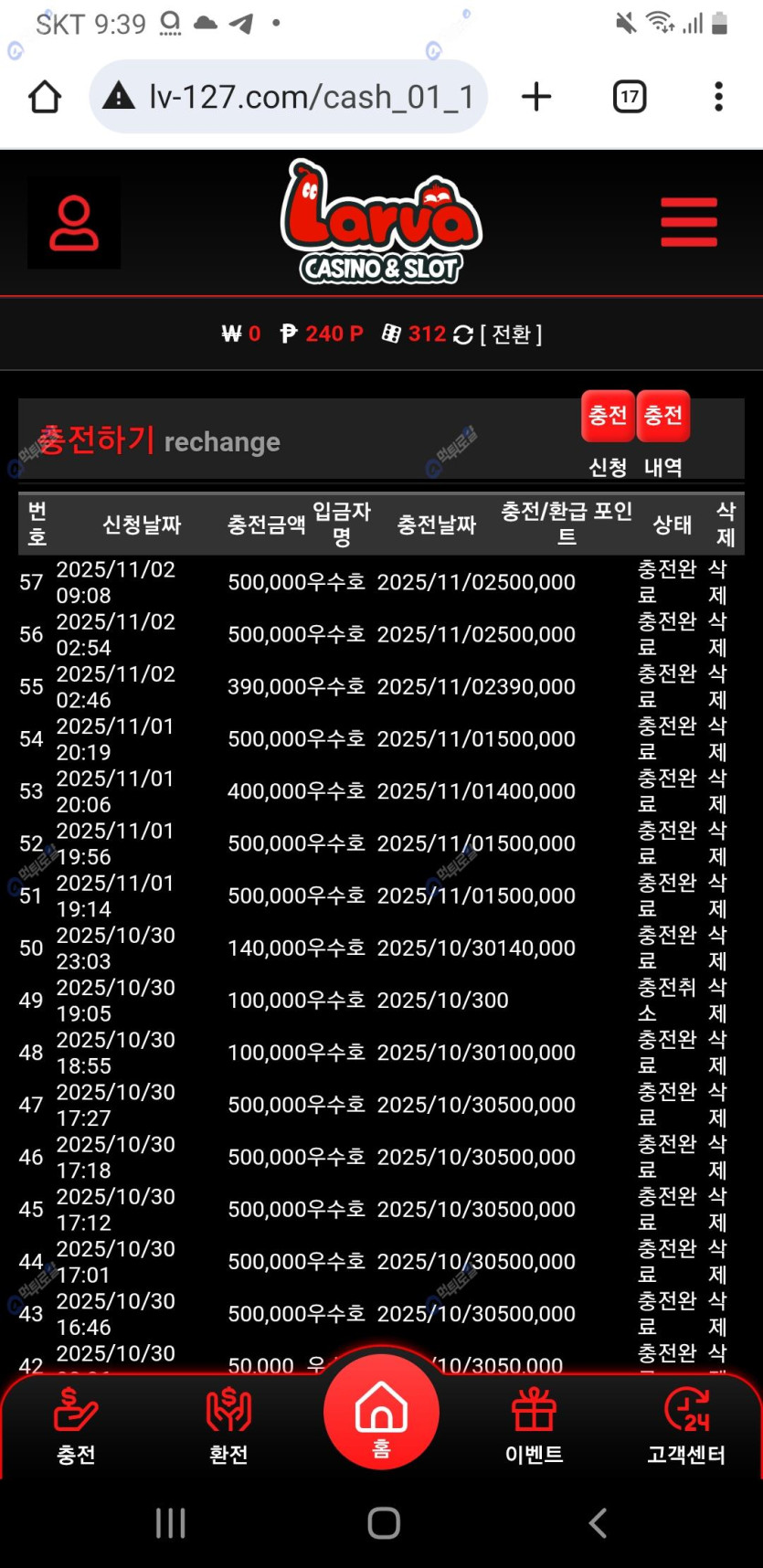Screen dimensions: 763x1568
Task: Open the browser overflow menu
Action: pyautogui.click(x=718, y=97)
